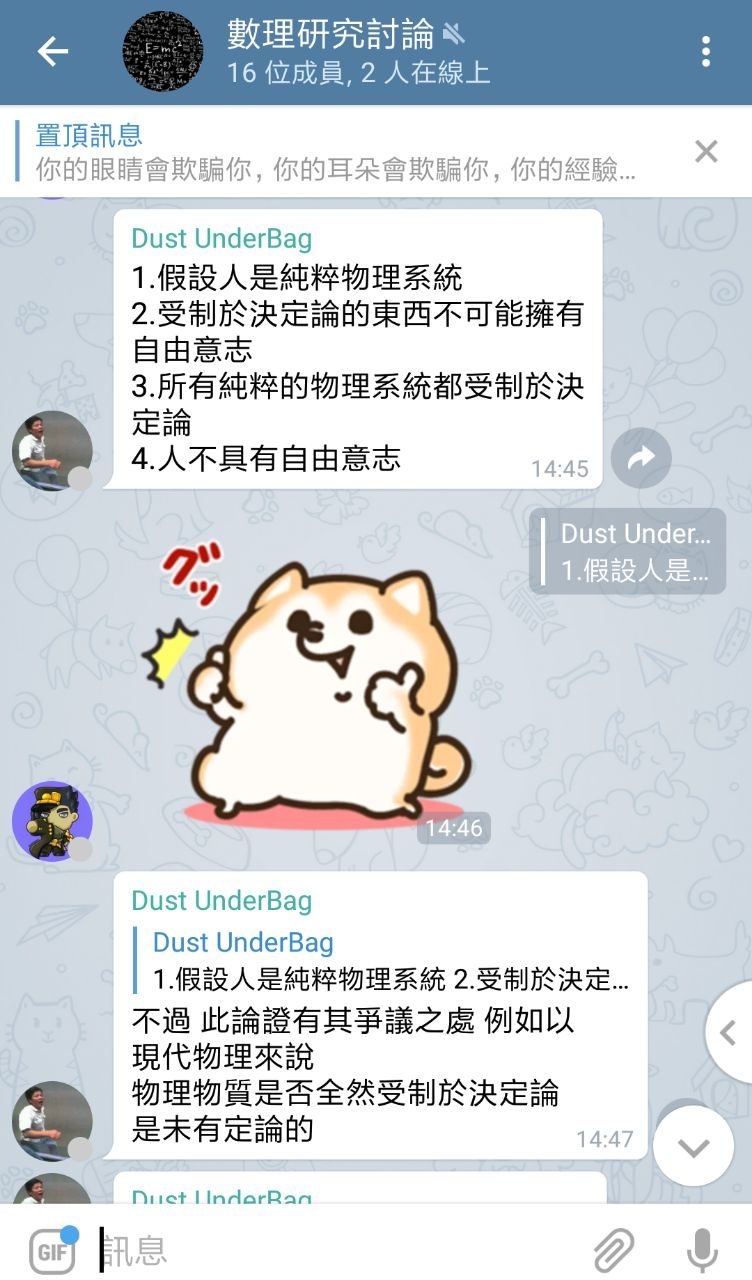Go back from the chat

pos(52,52)
